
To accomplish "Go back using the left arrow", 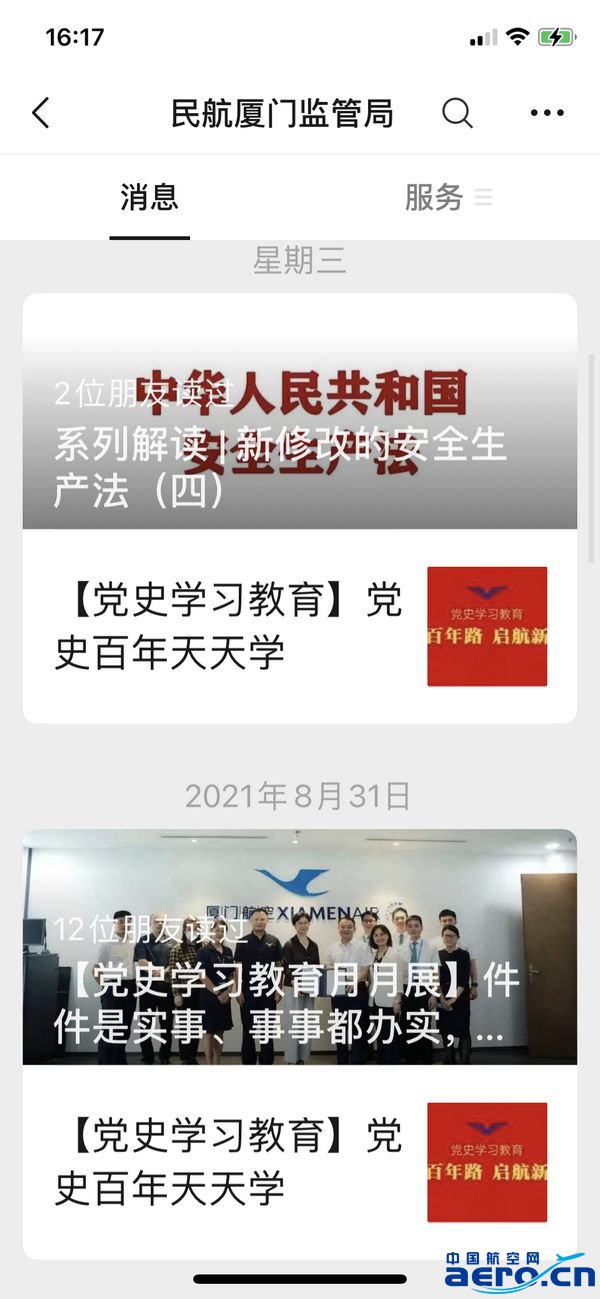I will coord(41,113).
